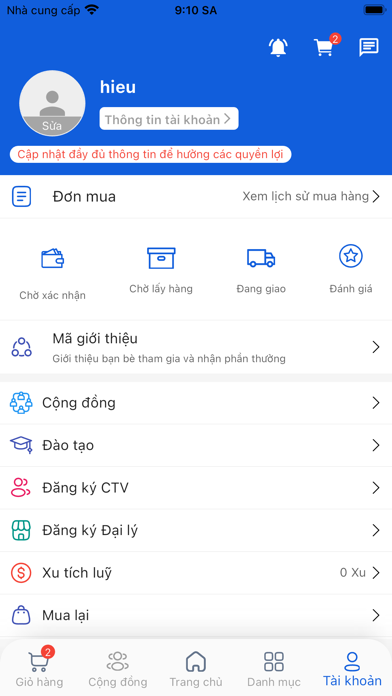The height and width of the screenshot is (696, 392).
Task: Switch to the Danh mục tab
Action: click(274, 669)
